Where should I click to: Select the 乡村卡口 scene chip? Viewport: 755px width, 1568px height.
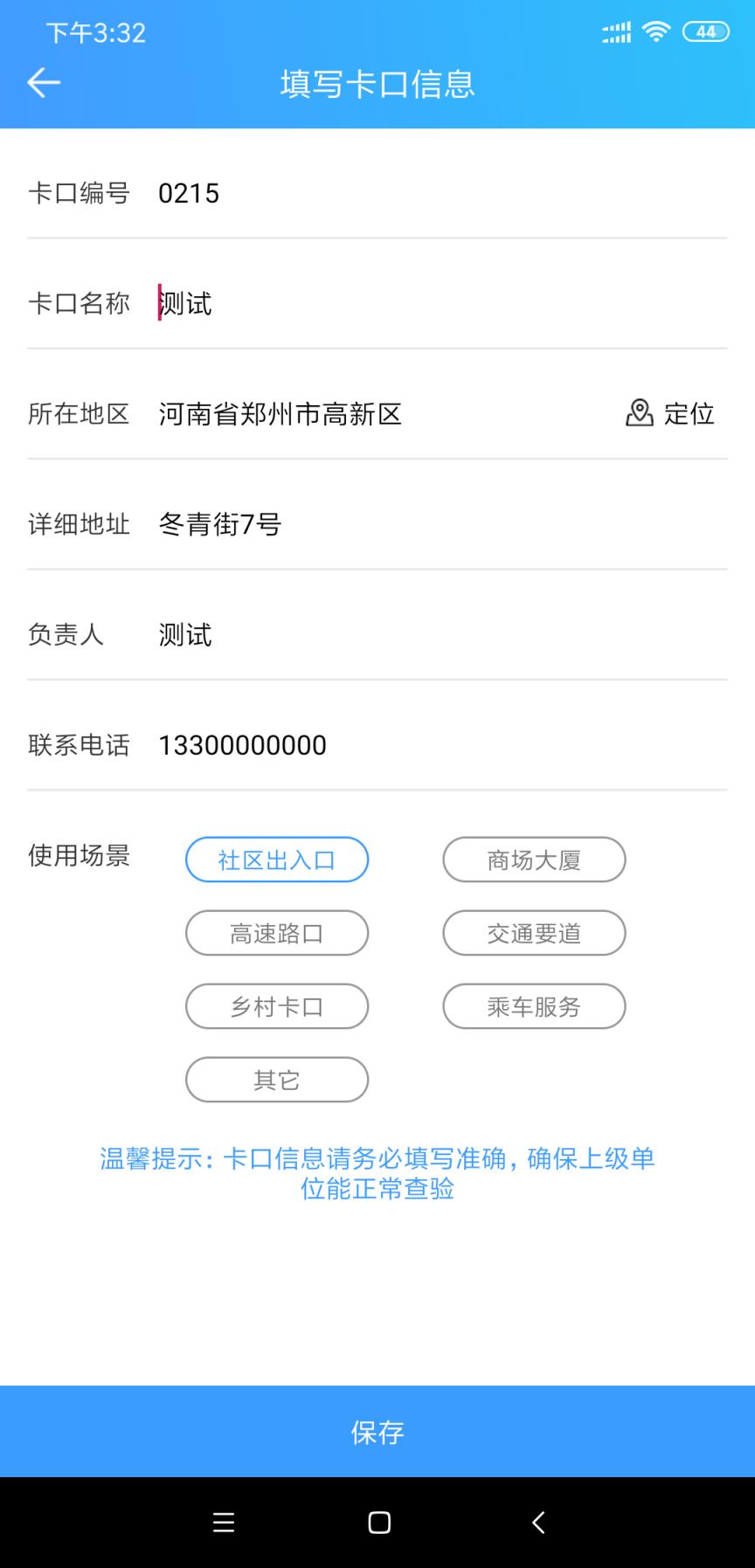(x=276, y=1005)
